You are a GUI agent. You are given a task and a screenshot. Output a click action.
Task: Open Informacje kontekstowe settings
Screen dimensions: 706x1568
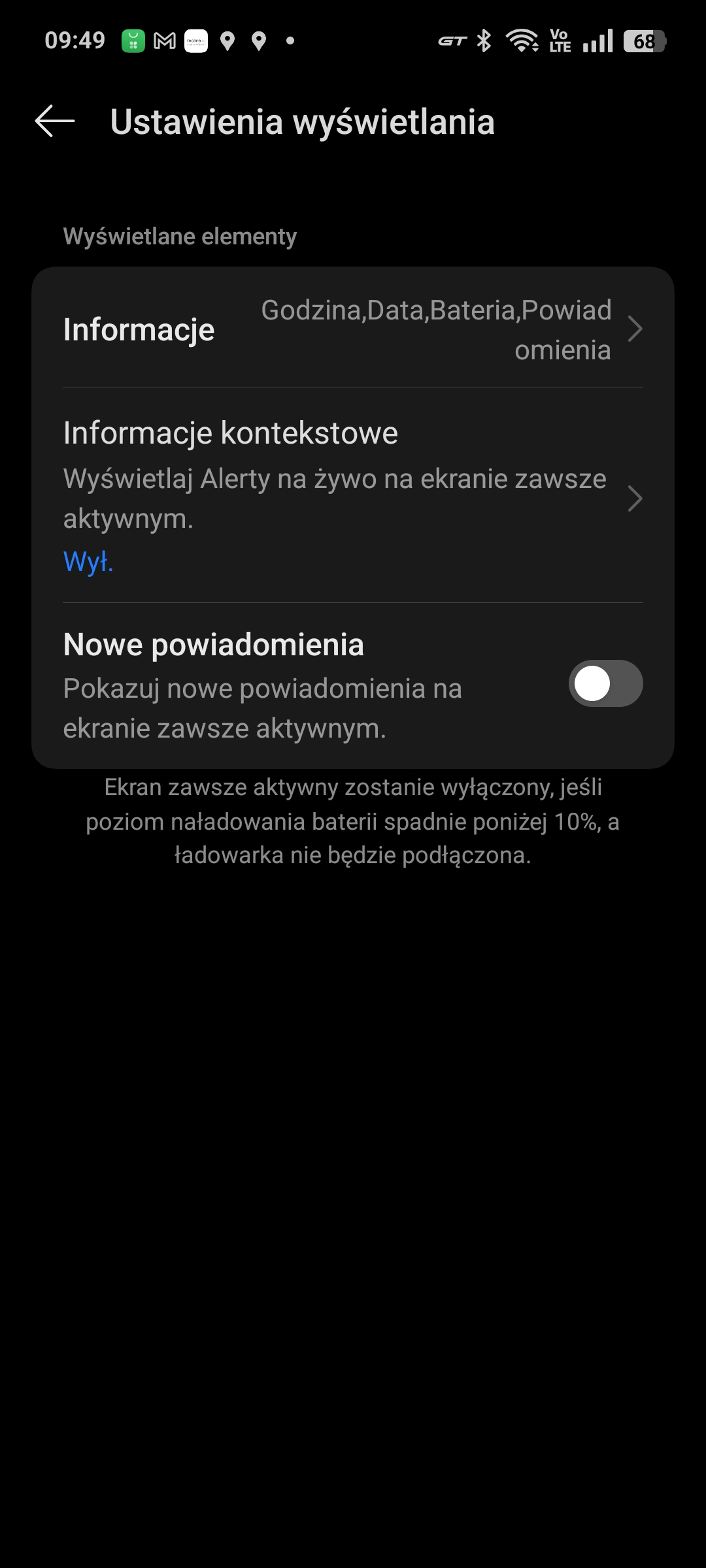(353, 495)
